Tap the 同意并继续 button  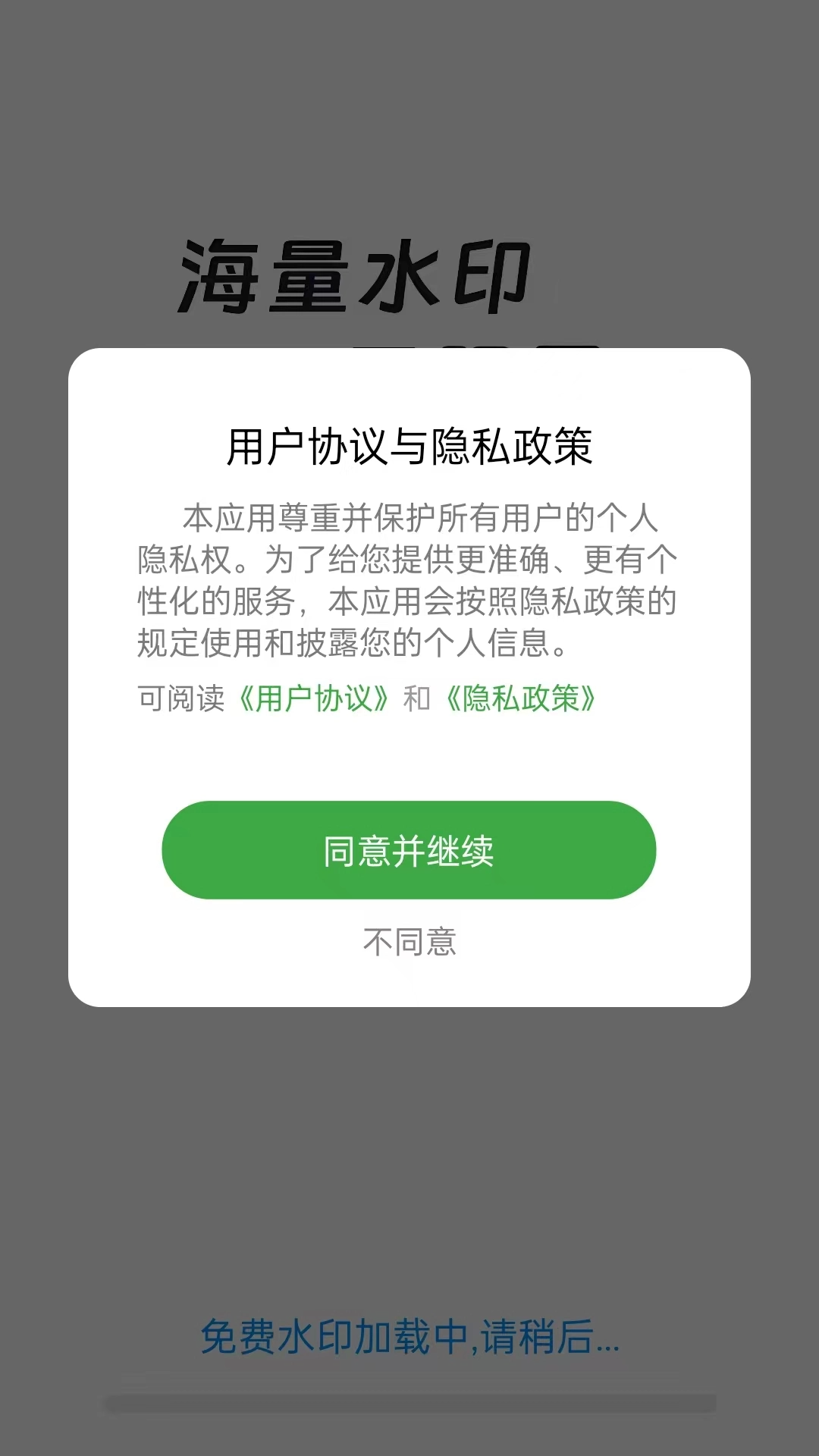coord(409,850)
